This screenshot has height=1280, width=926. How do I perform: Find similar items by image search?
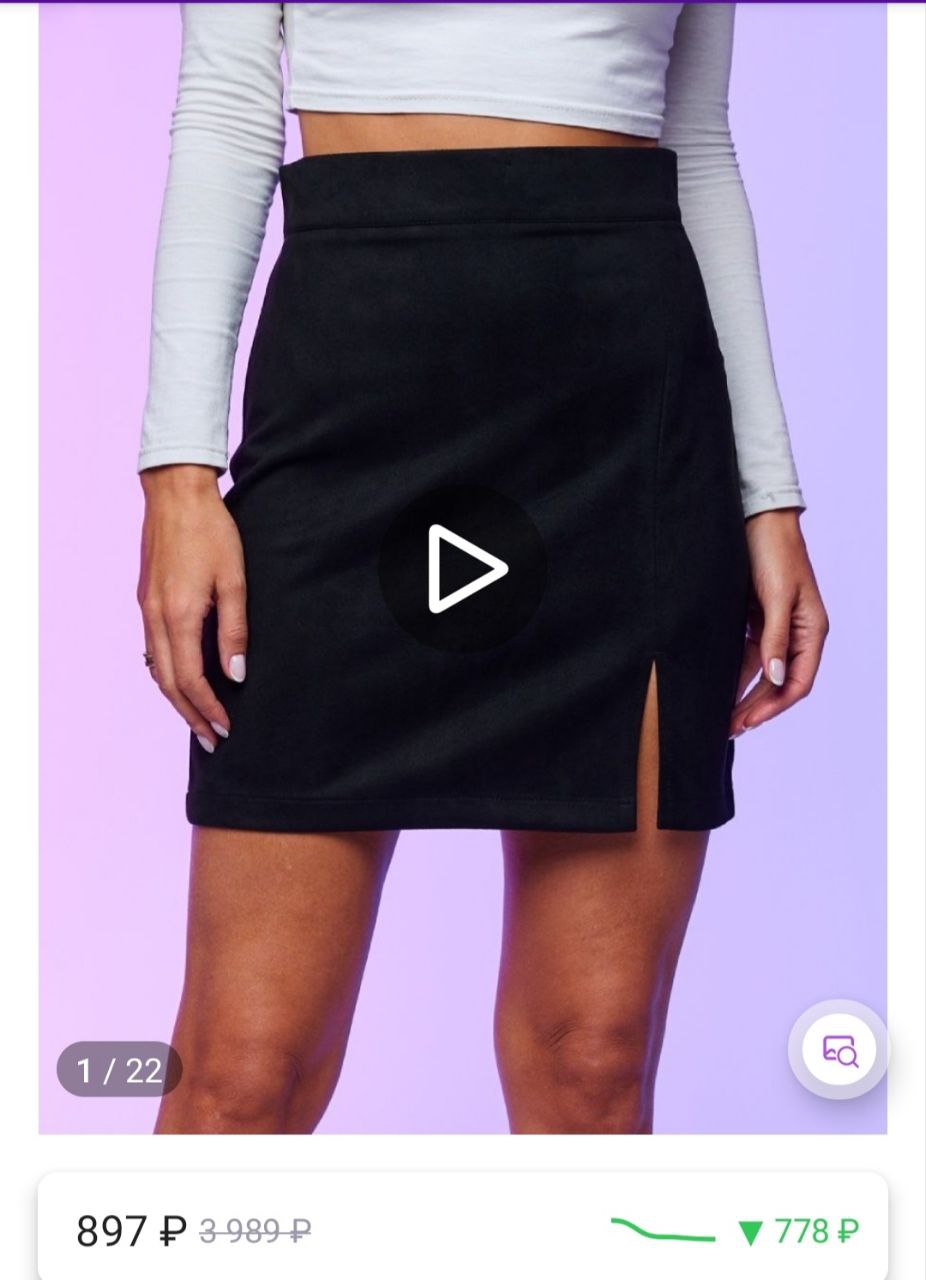click(838, 1050)
